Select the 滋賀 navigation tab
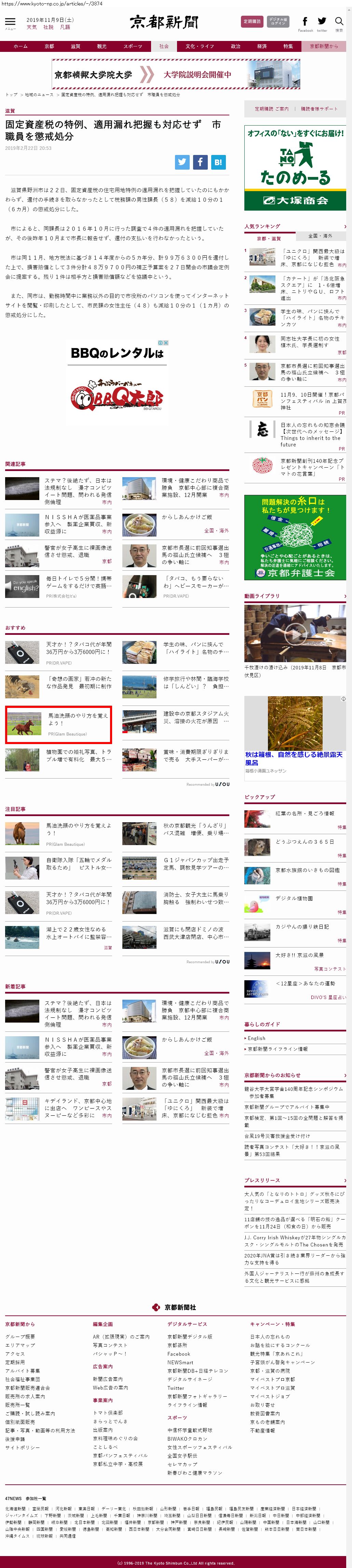The image size is (352, 1568). pos(75,46)
